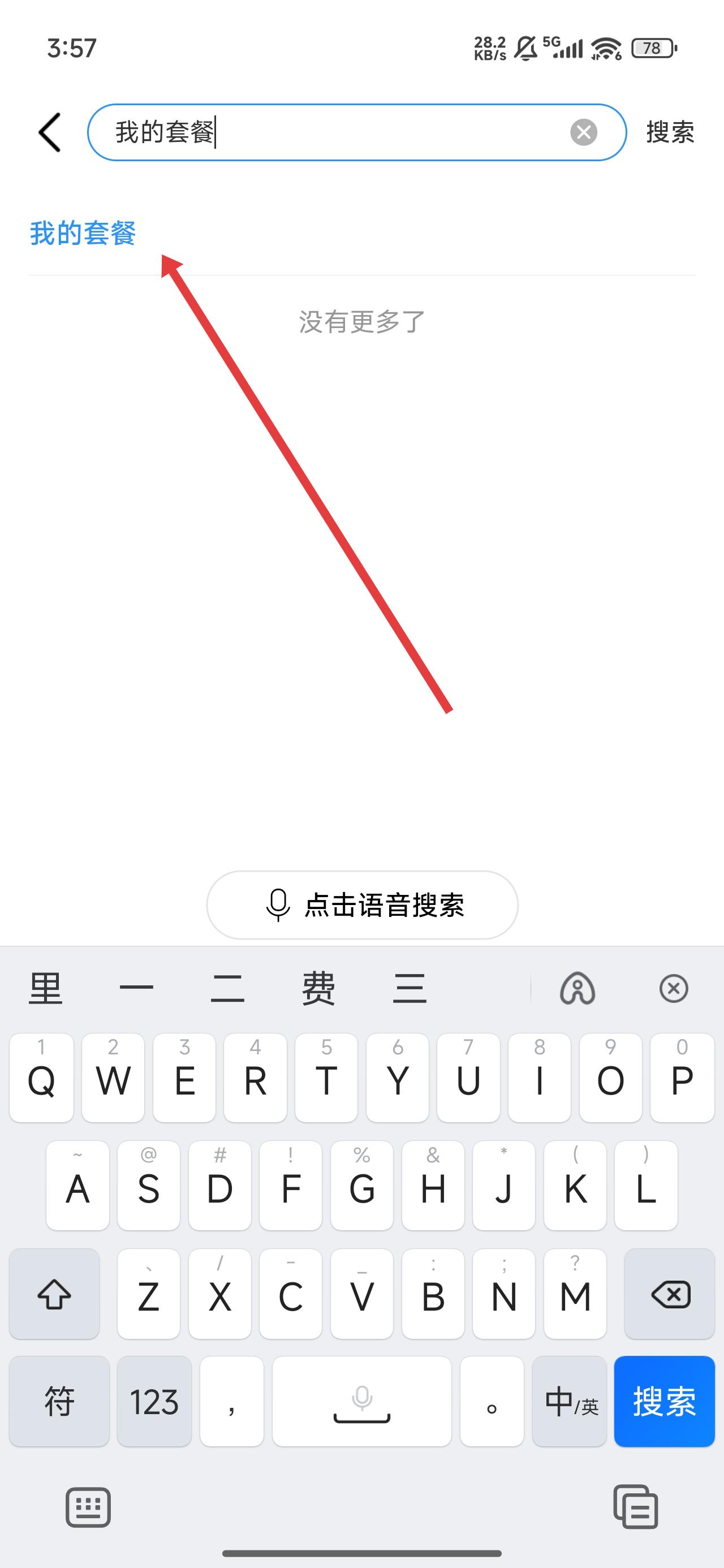Start voice search with 点击语音搜索

pyautogui.click(x=363, y=904)
